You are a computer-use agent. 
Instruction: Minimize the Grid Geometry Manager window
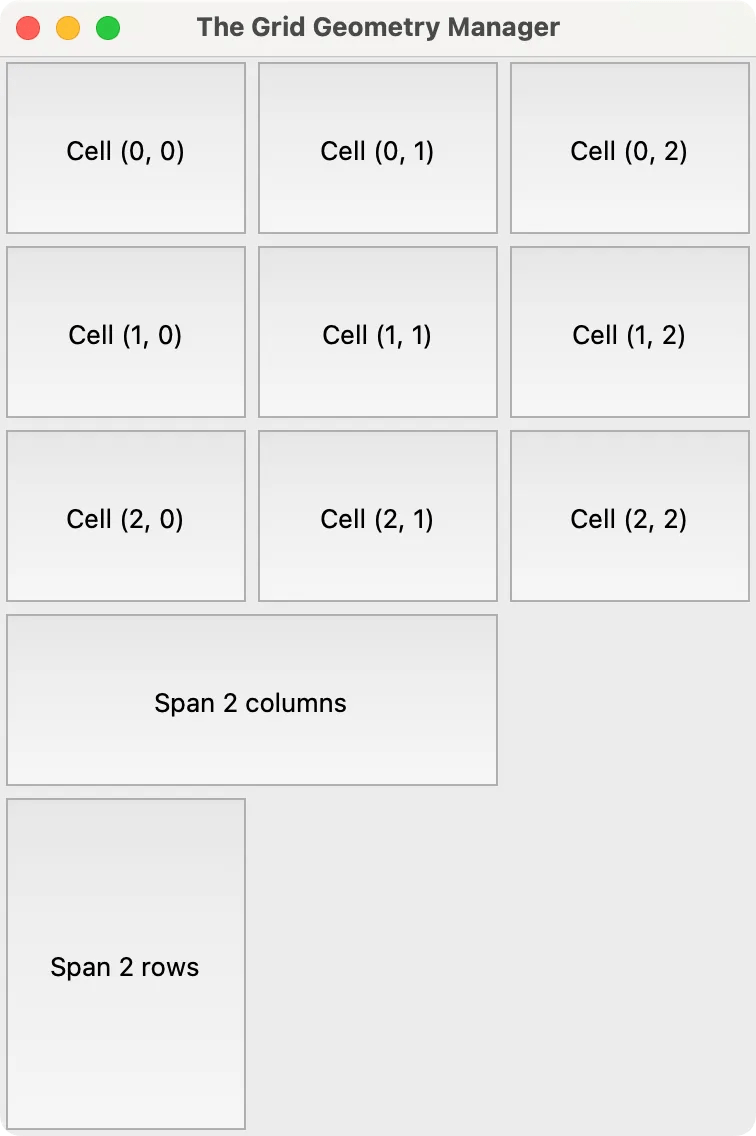[68, 28]
